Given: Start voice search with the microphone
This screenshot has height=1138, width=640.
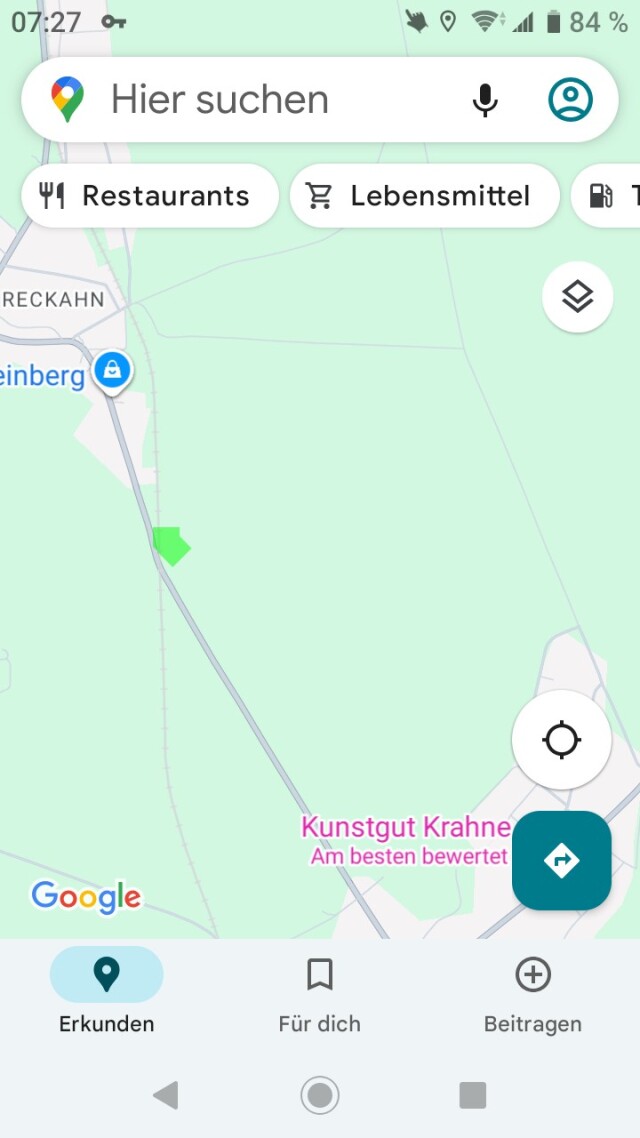Looking at the screenshot, I should tap(485, 100).
